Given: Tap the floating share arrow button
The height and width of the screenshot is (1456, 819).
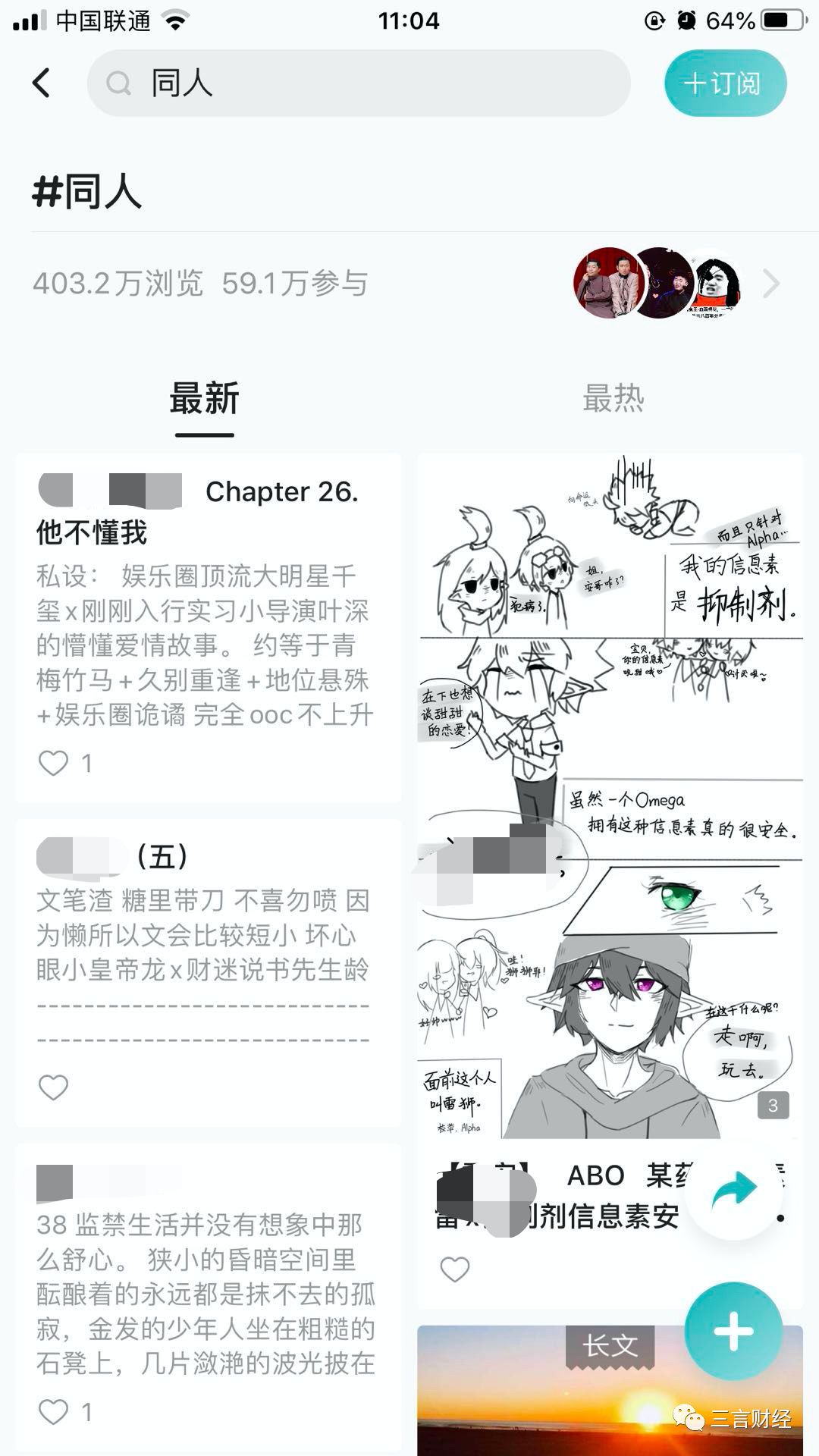Looking at the screenshot, I should 733,1191.
